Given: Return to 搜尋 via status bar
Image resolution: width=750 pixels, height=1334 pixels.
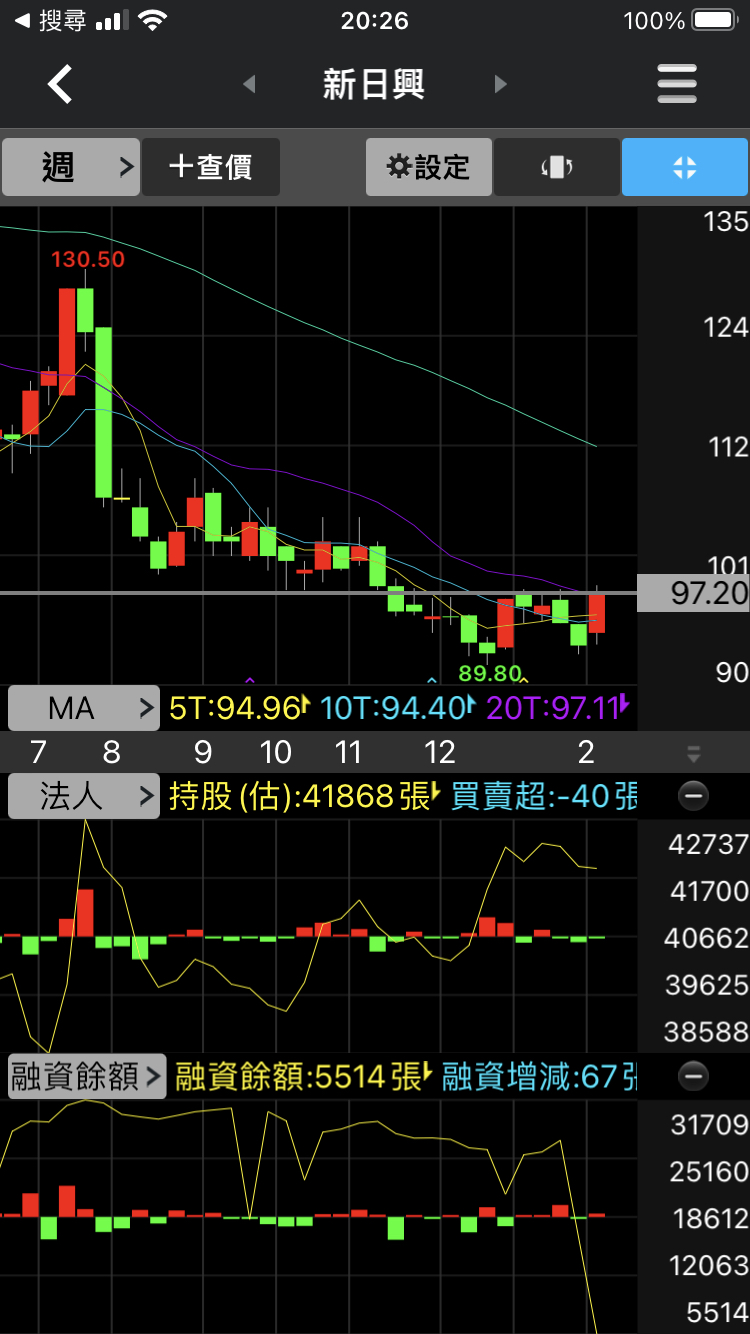Looking at the screenshot, I should coord(50,21).
